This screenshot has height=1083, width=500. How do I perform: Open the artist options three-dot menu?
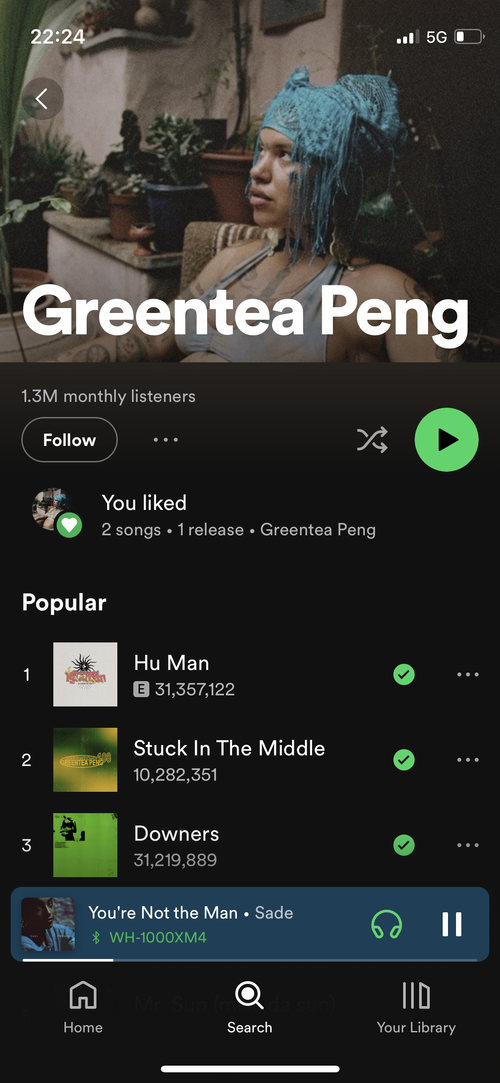click(166, 440)
